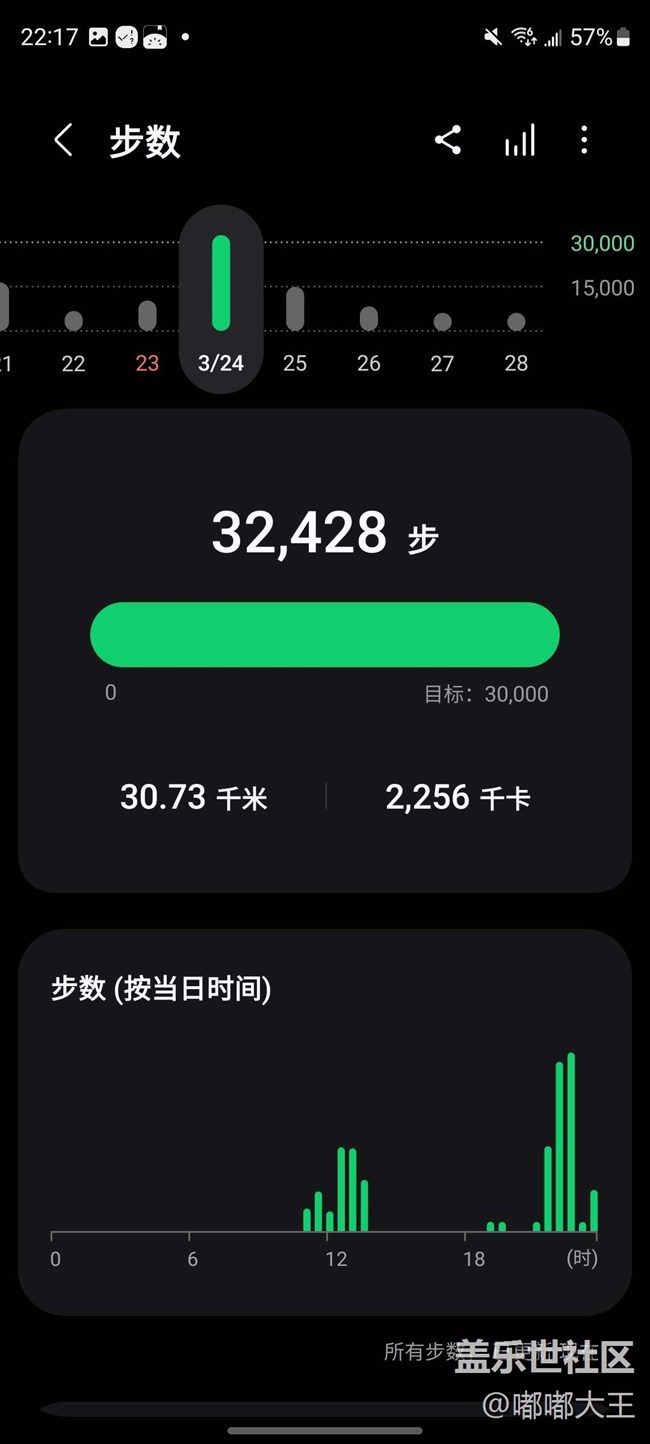Select day 26 in the date strip
The width and height of the screenshot is (650, 1444).
369,340
